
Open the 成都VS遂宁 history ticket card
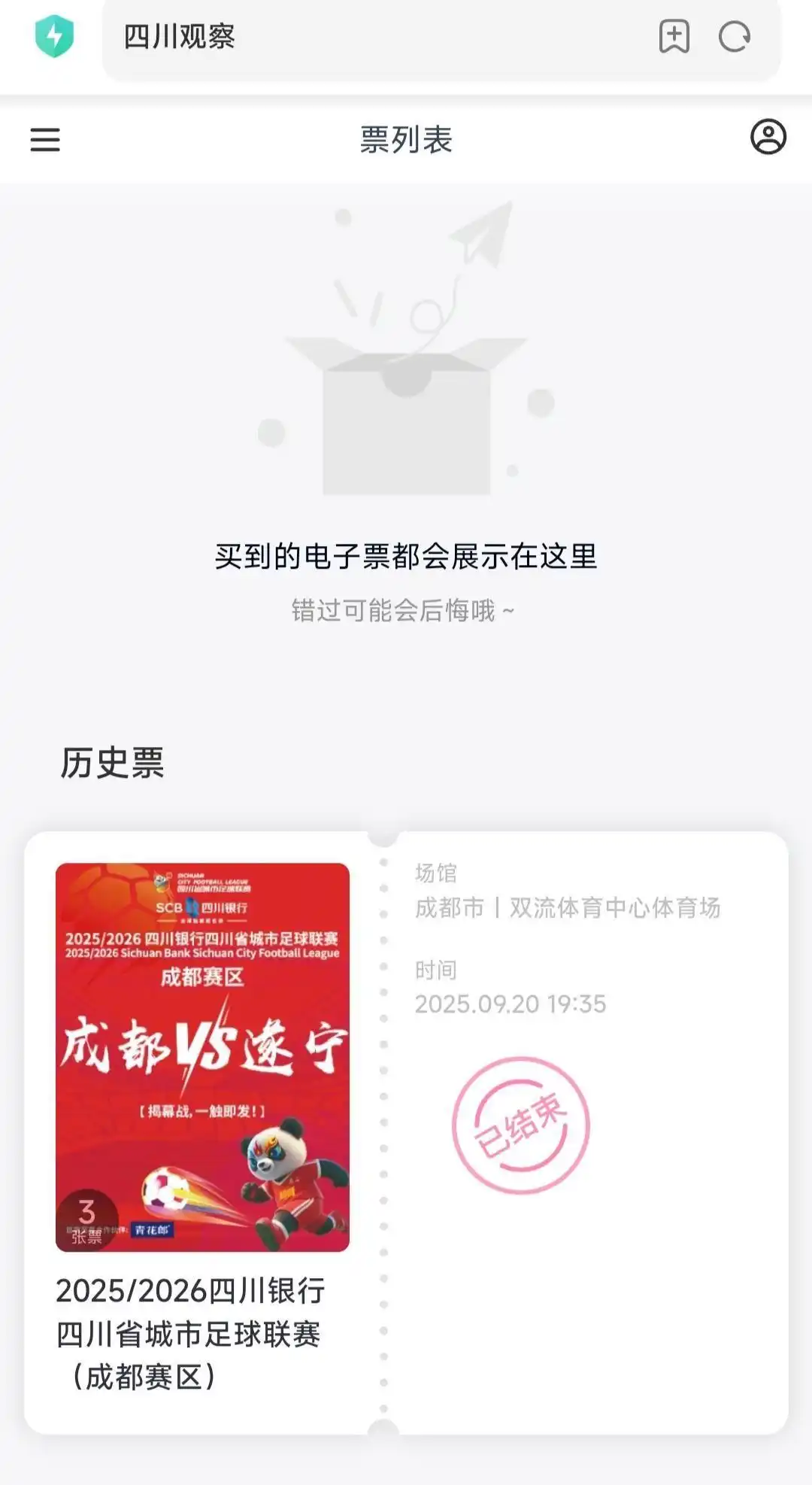point(406,1132)
